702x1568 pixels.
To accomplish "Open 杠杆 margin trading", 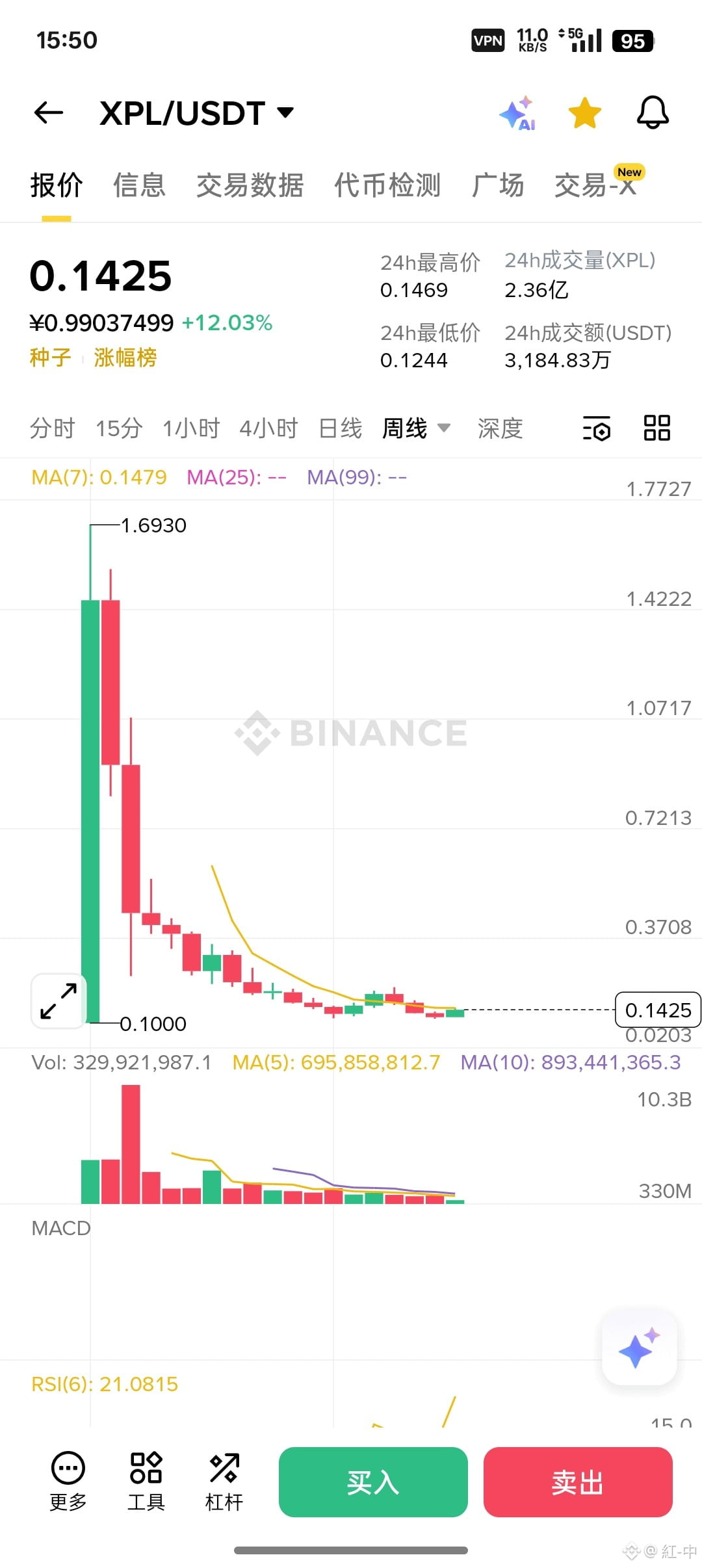I will [224, 1481].
